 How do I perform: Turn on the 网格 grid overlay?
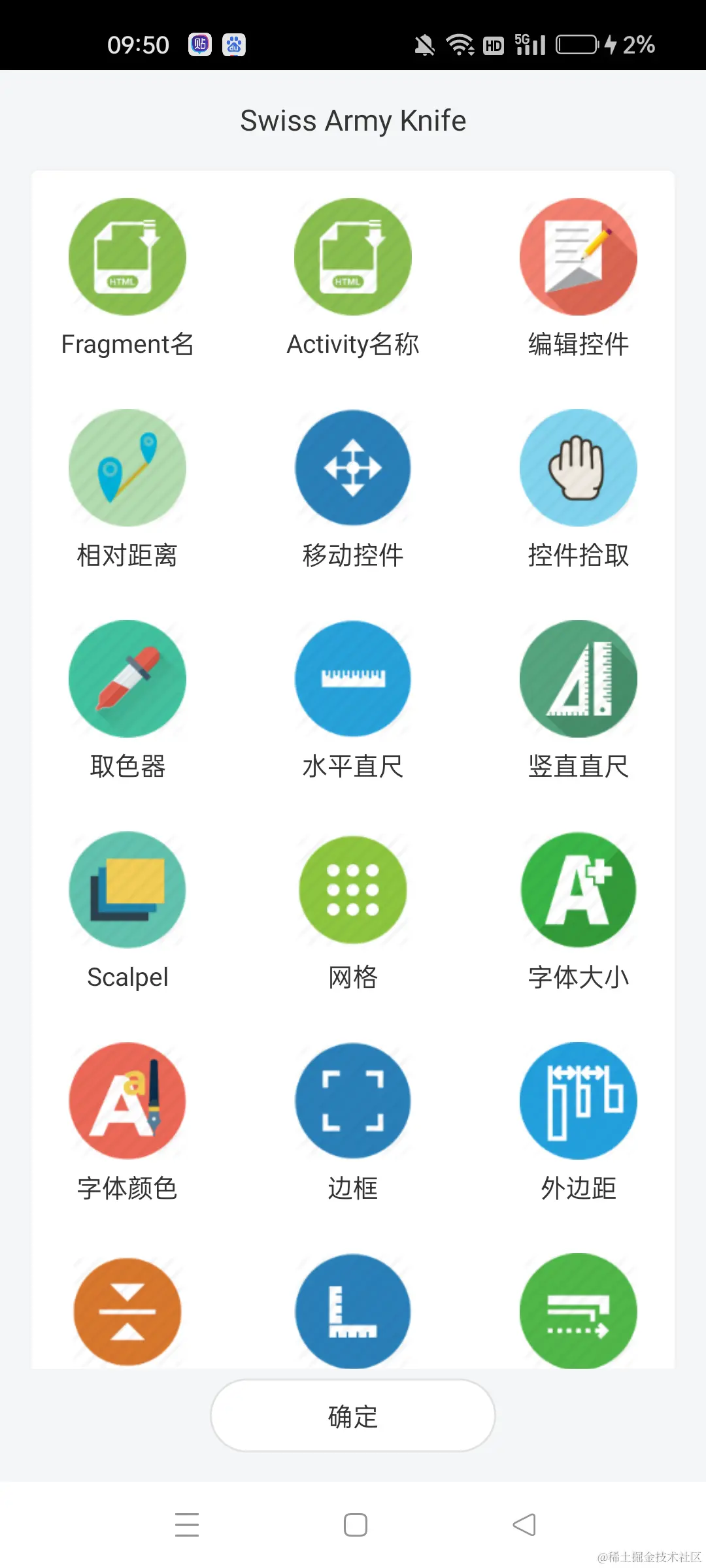353,890
